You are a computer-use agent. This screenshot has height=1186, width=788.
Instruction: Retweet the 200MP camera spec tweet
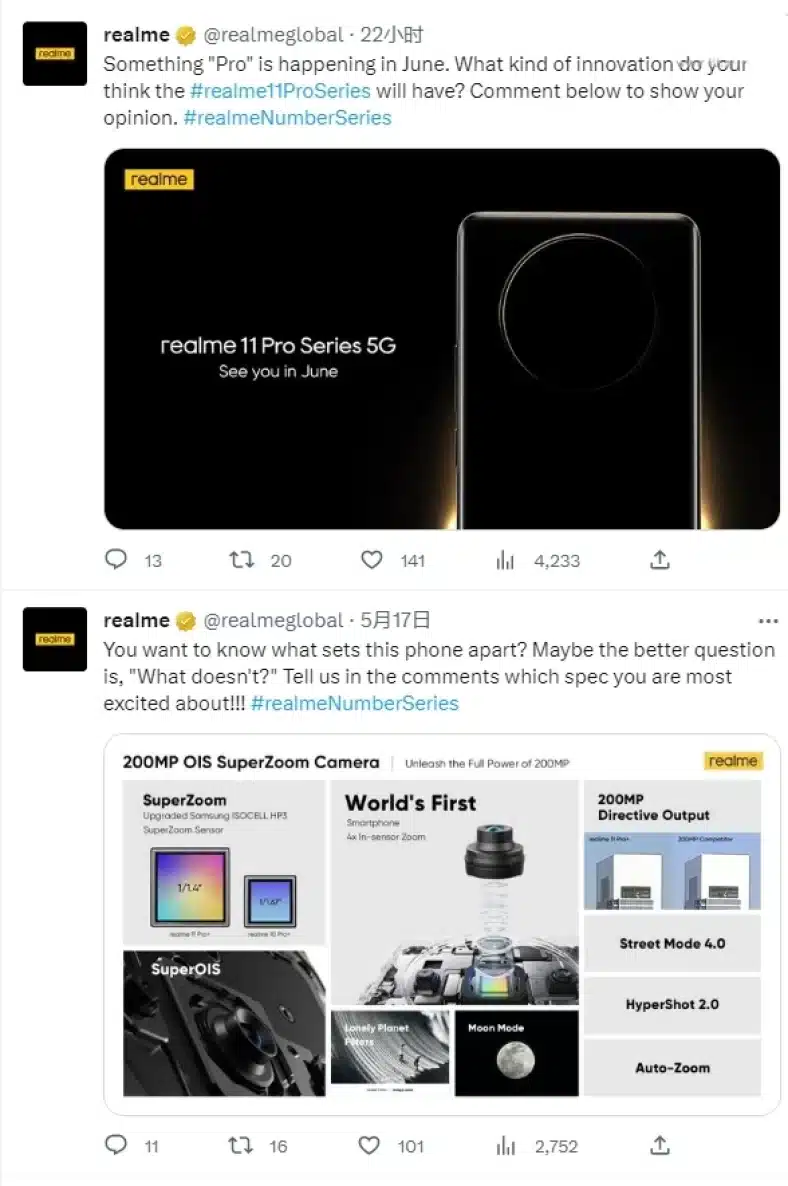click(x=241, y=1145)
